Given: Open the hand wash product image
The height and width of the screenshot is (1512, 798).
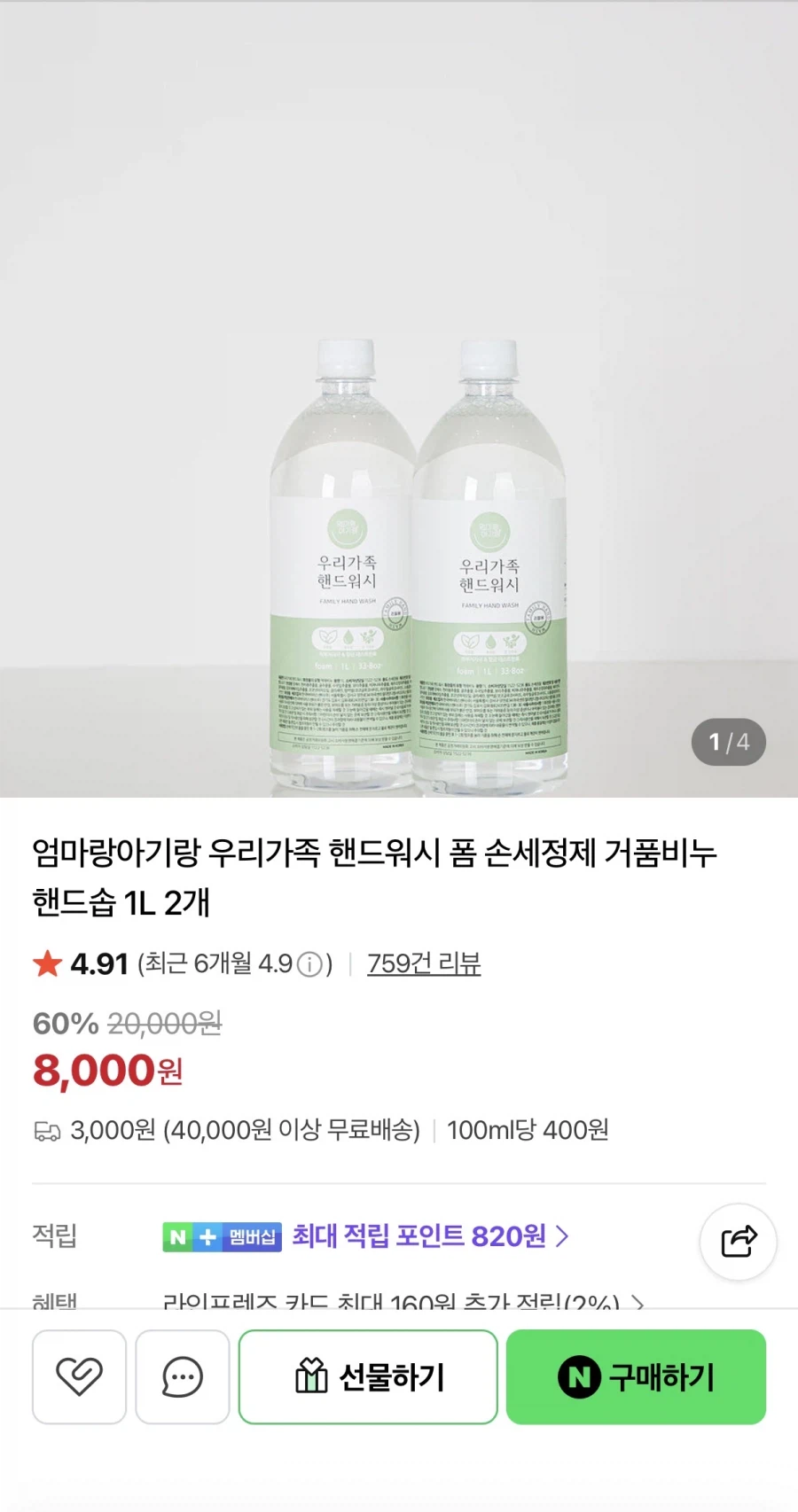Looking at the screenshot, I should coord(399,399).
